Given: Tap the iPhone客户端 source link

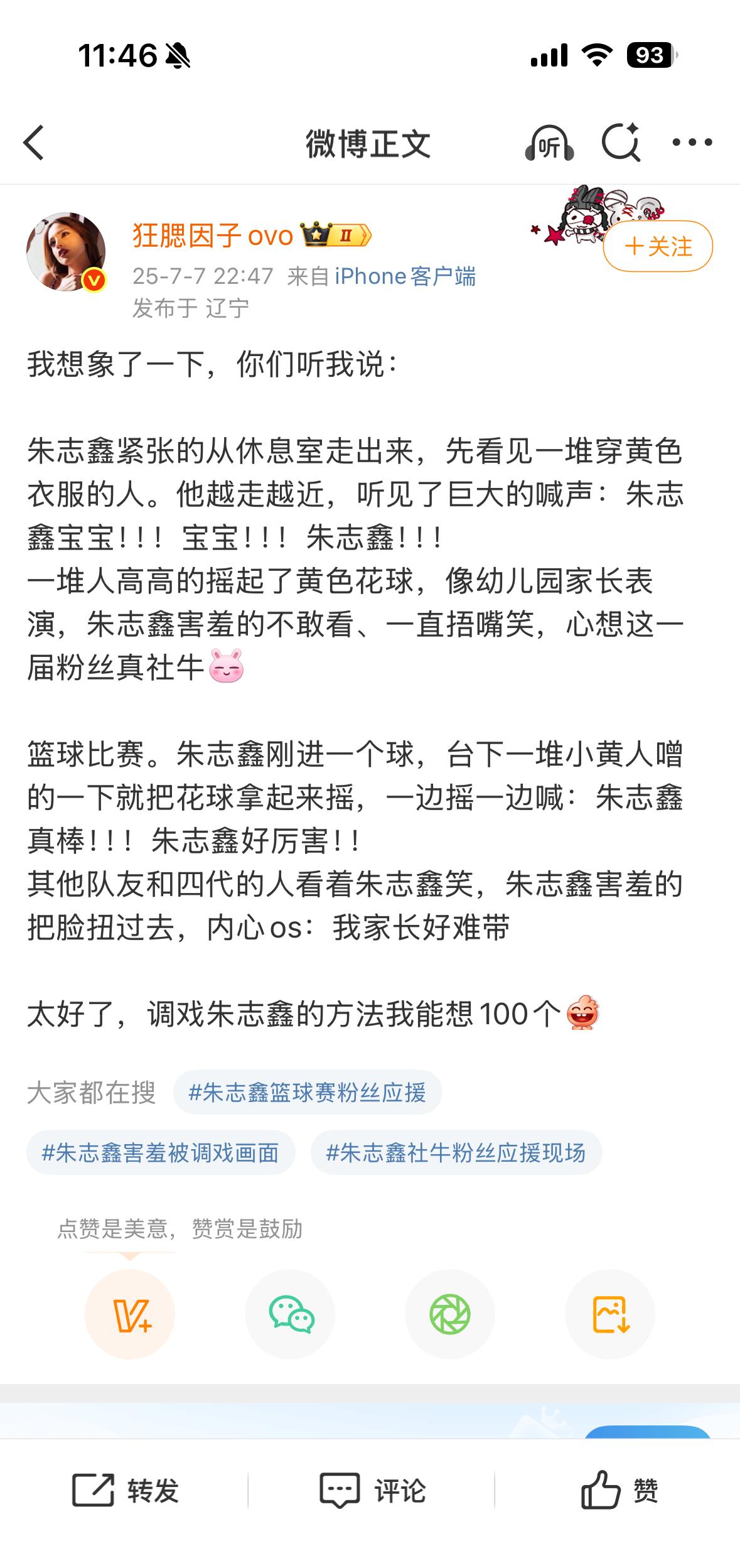Looking at the screenshot, I should click(x=405, y=276).
